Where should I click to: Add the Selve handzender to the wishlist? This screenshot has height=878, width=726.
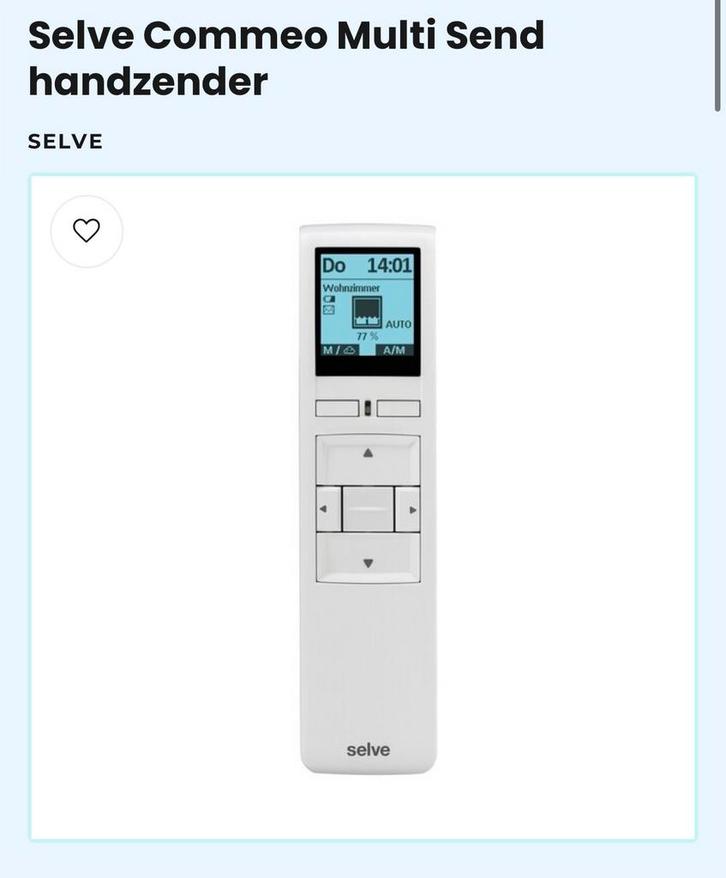(87, 231)
